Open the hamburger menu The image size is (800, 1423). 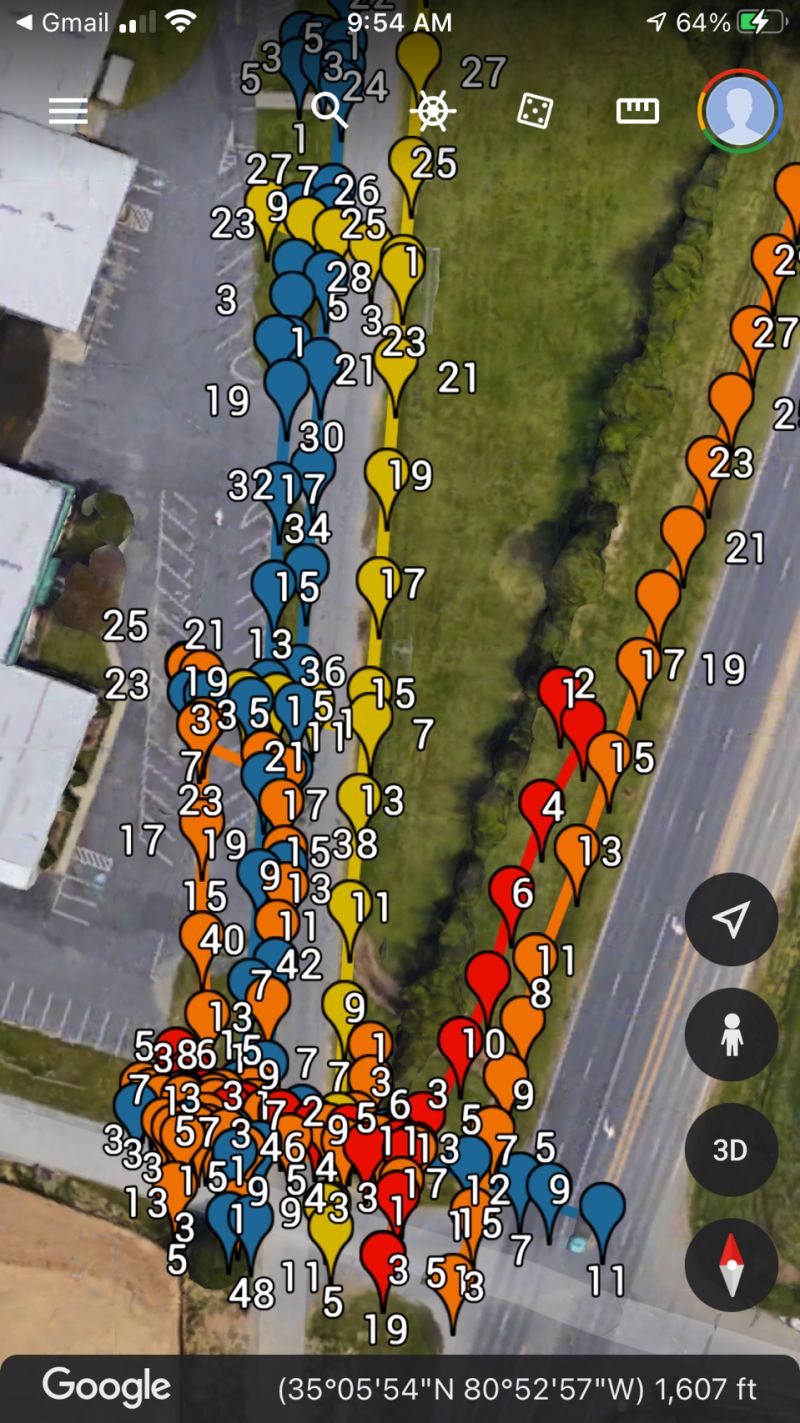[68, 110]
